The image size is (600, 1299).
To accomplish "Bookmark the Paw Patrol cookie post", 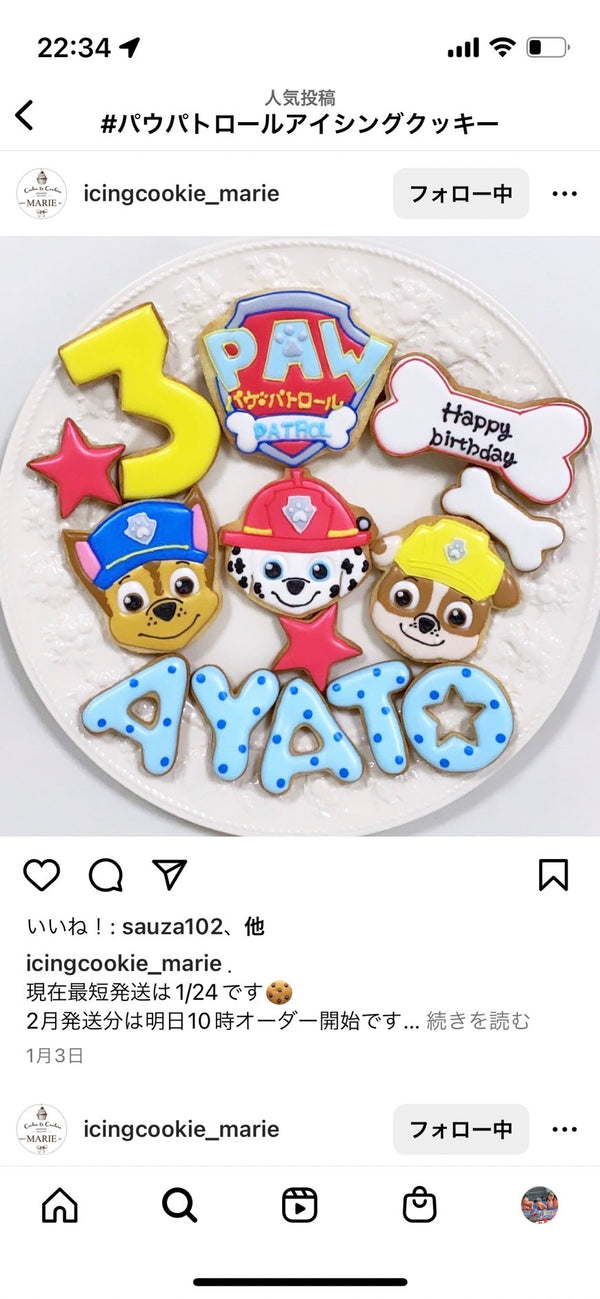I will point(553,875).
